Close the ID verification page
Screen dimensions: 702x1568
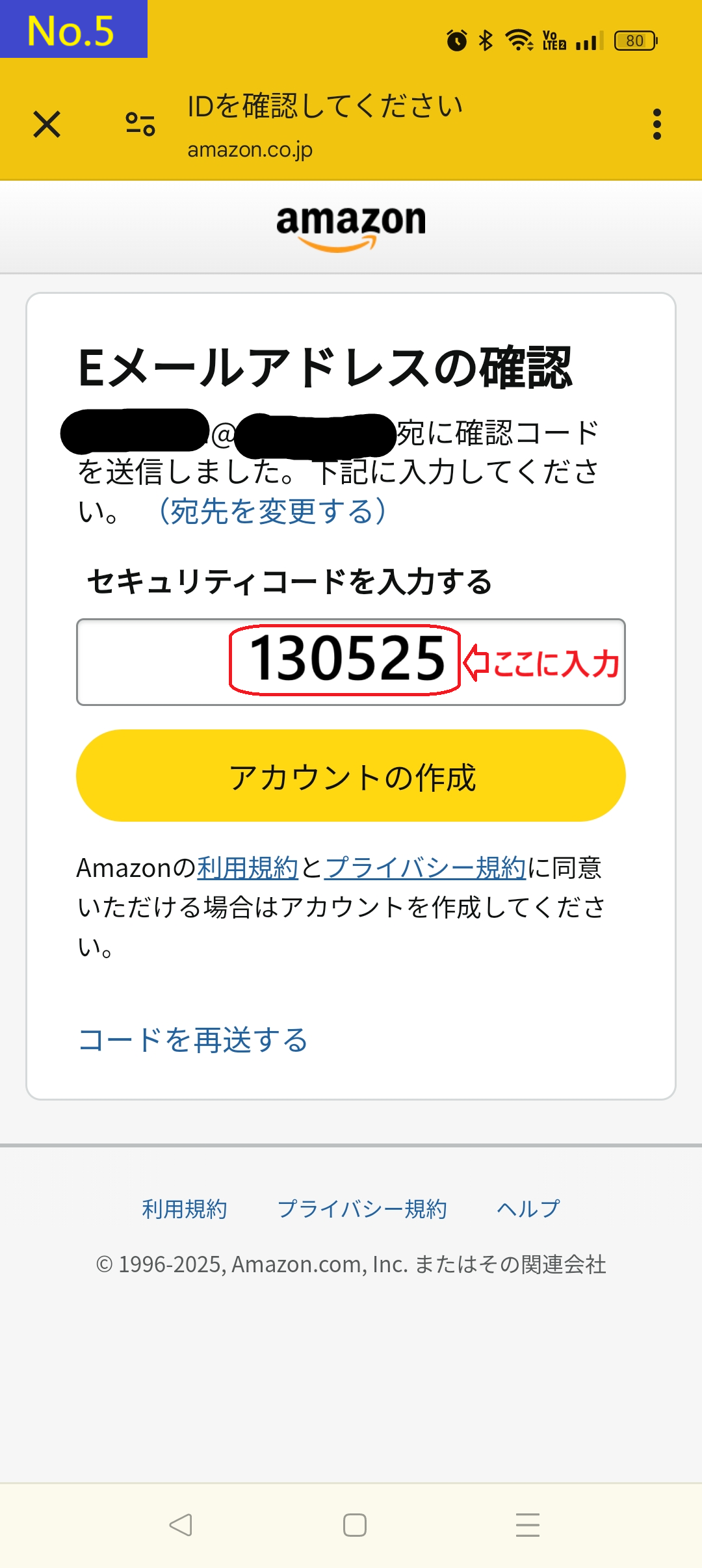(x=47, y=124)
